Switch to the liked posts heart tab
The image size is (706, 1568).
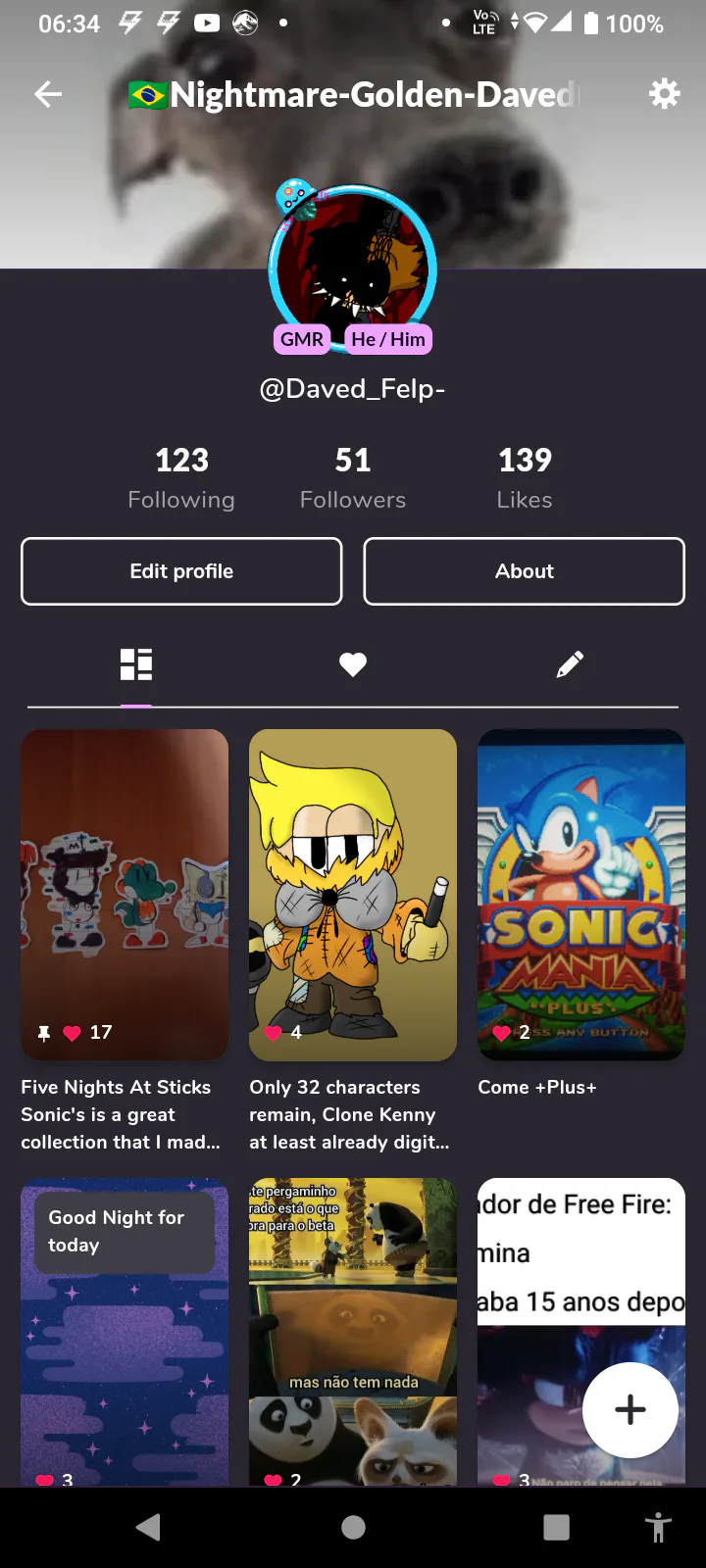[x=353, y=664]
